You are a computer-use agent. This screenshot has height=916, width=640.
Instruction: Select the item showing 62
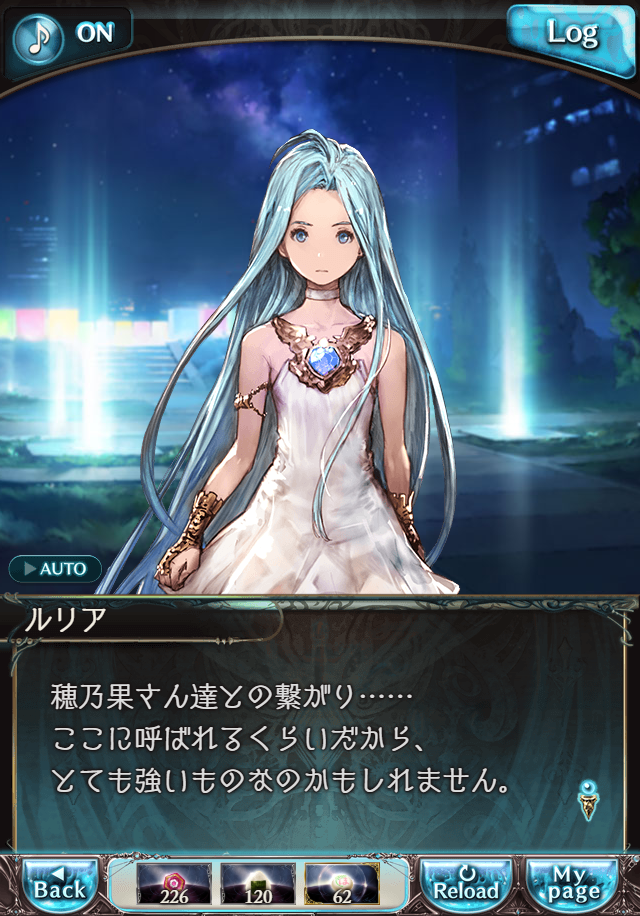[x=340, y=883]
